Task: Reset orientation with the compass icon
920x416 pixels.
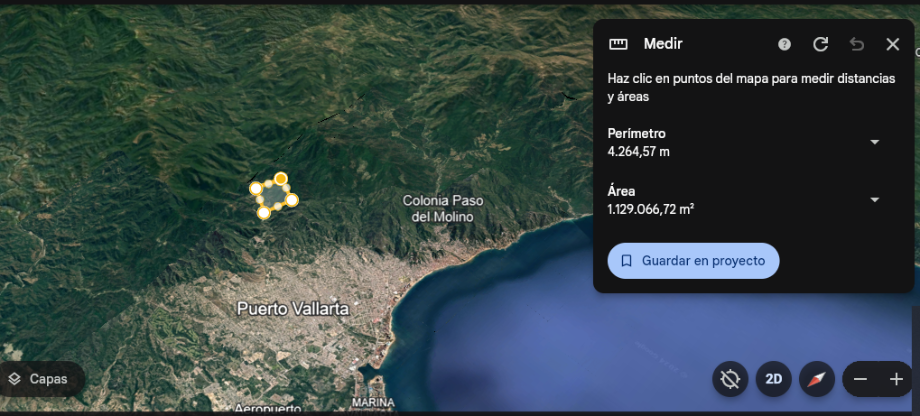Action: (x=817, y=379)
